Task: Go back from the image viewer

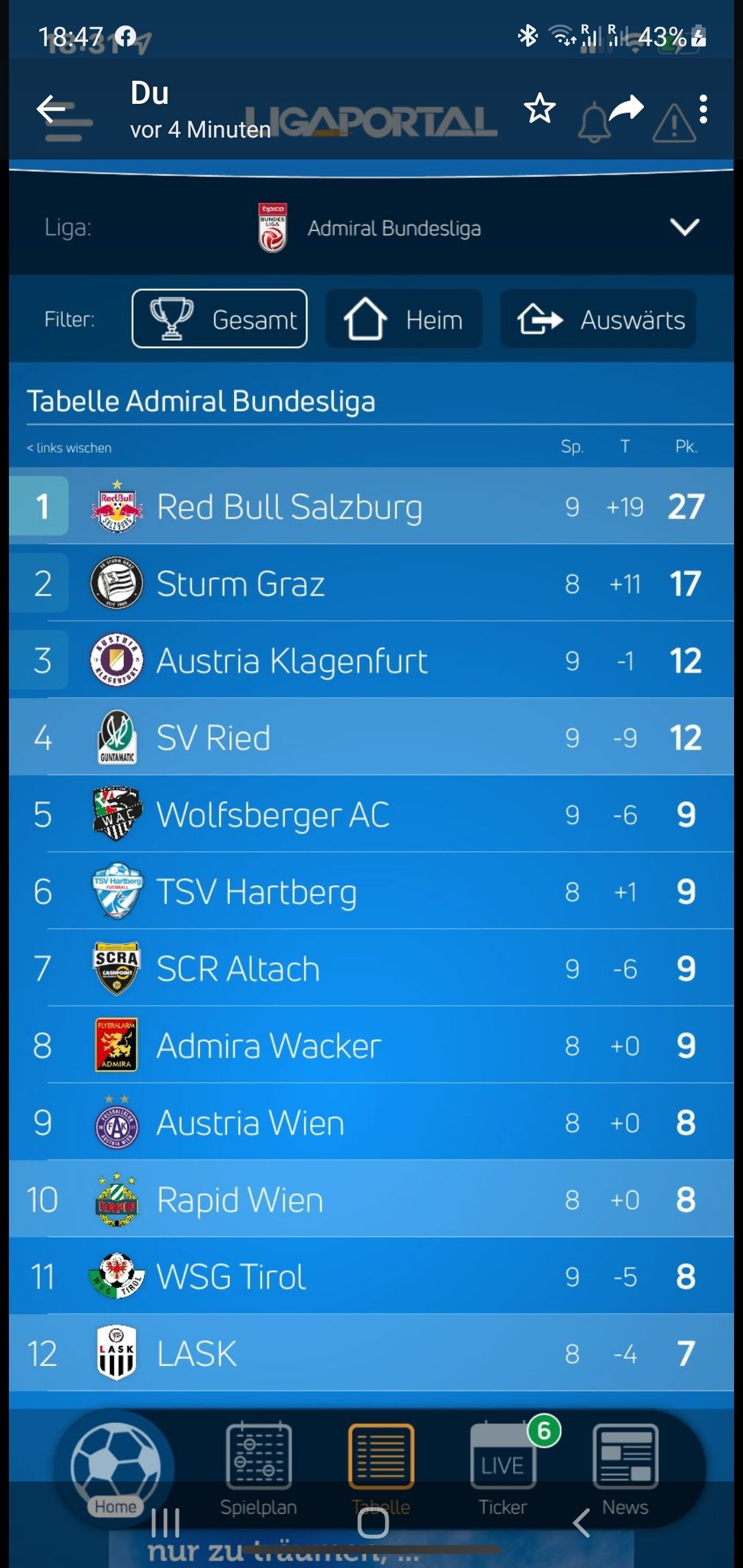Action: [51, 109]
